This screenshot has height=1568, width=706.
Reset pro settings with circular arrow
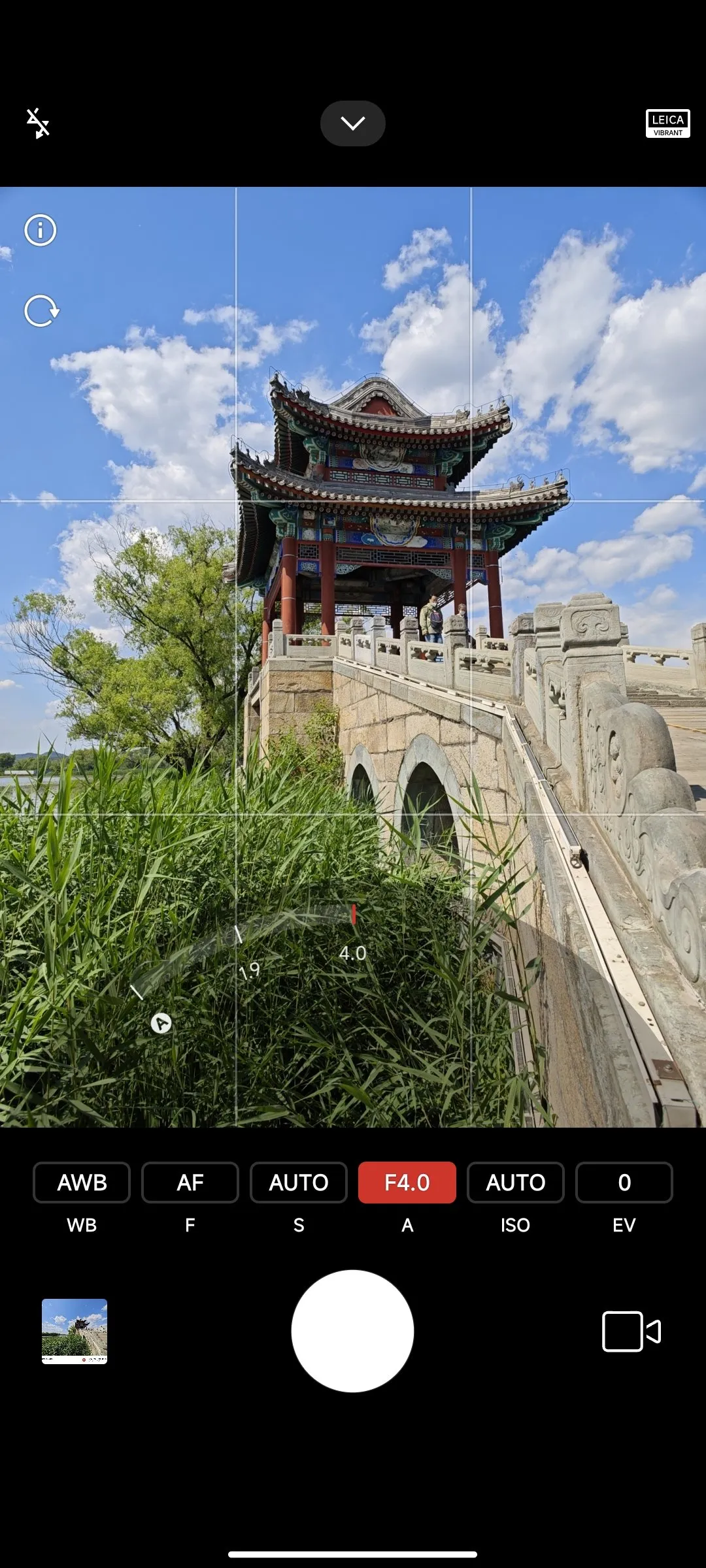[41, 311]
